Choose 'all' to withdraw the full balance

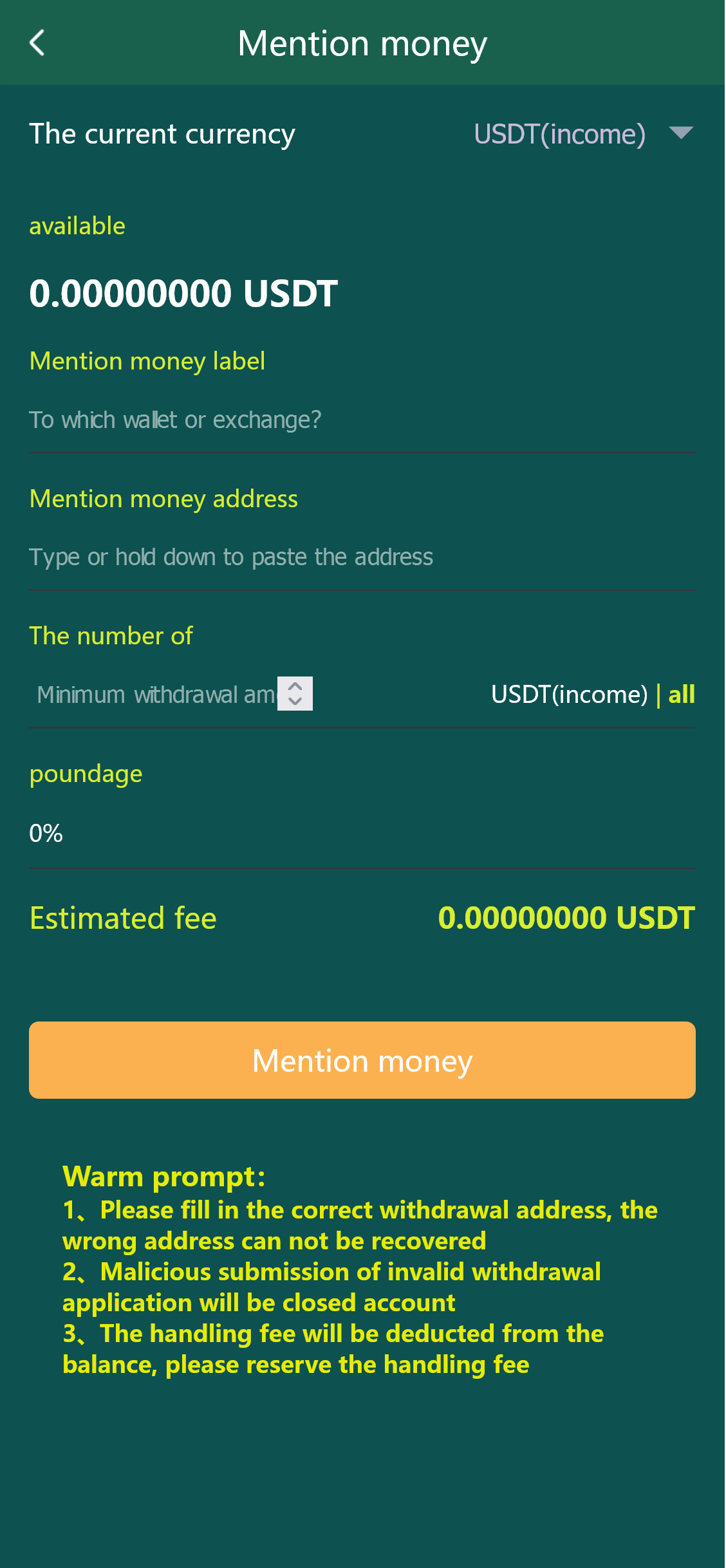tap(681, 695)
